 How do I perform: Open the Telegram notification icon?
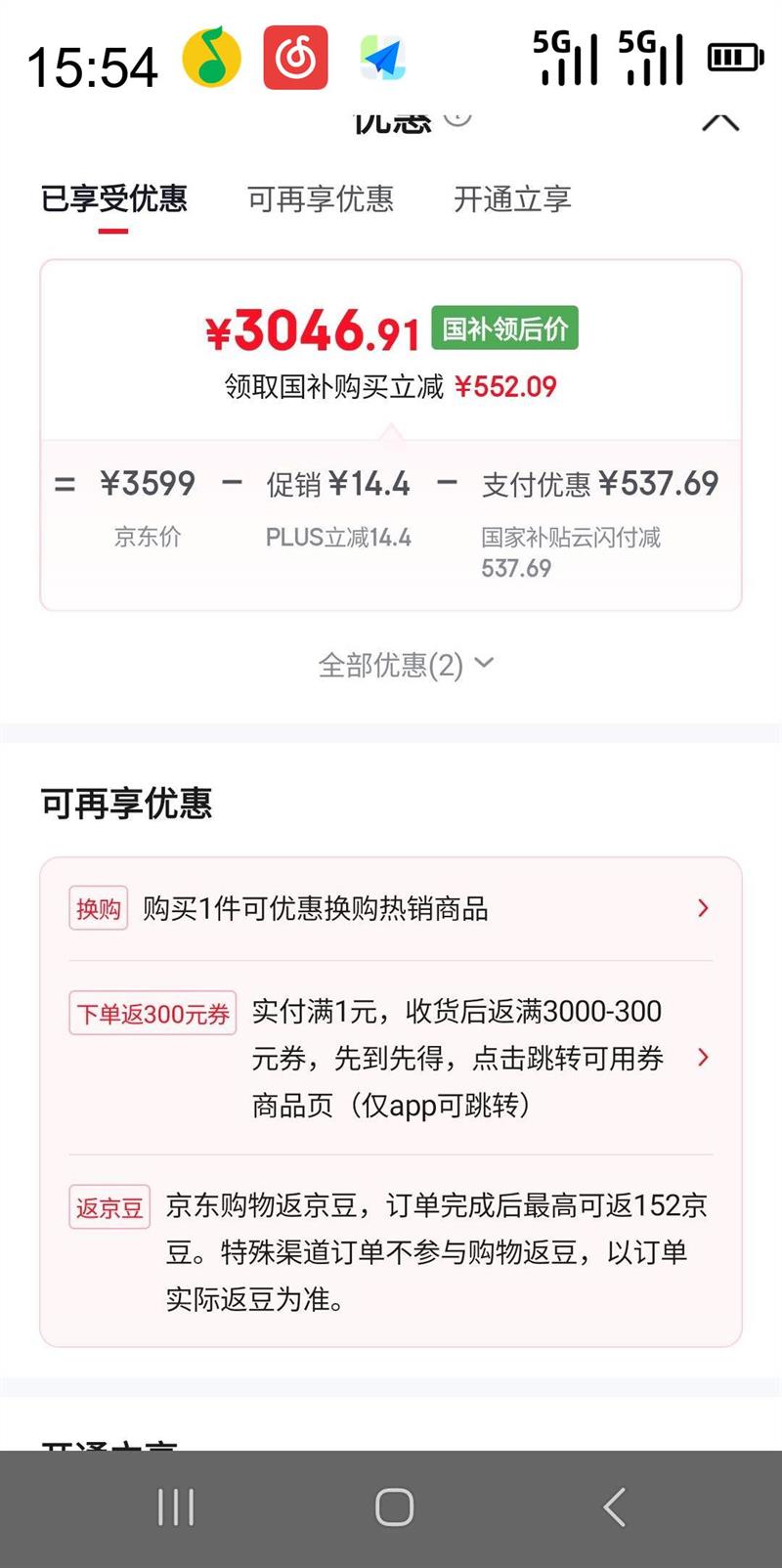tap(383, 61)
